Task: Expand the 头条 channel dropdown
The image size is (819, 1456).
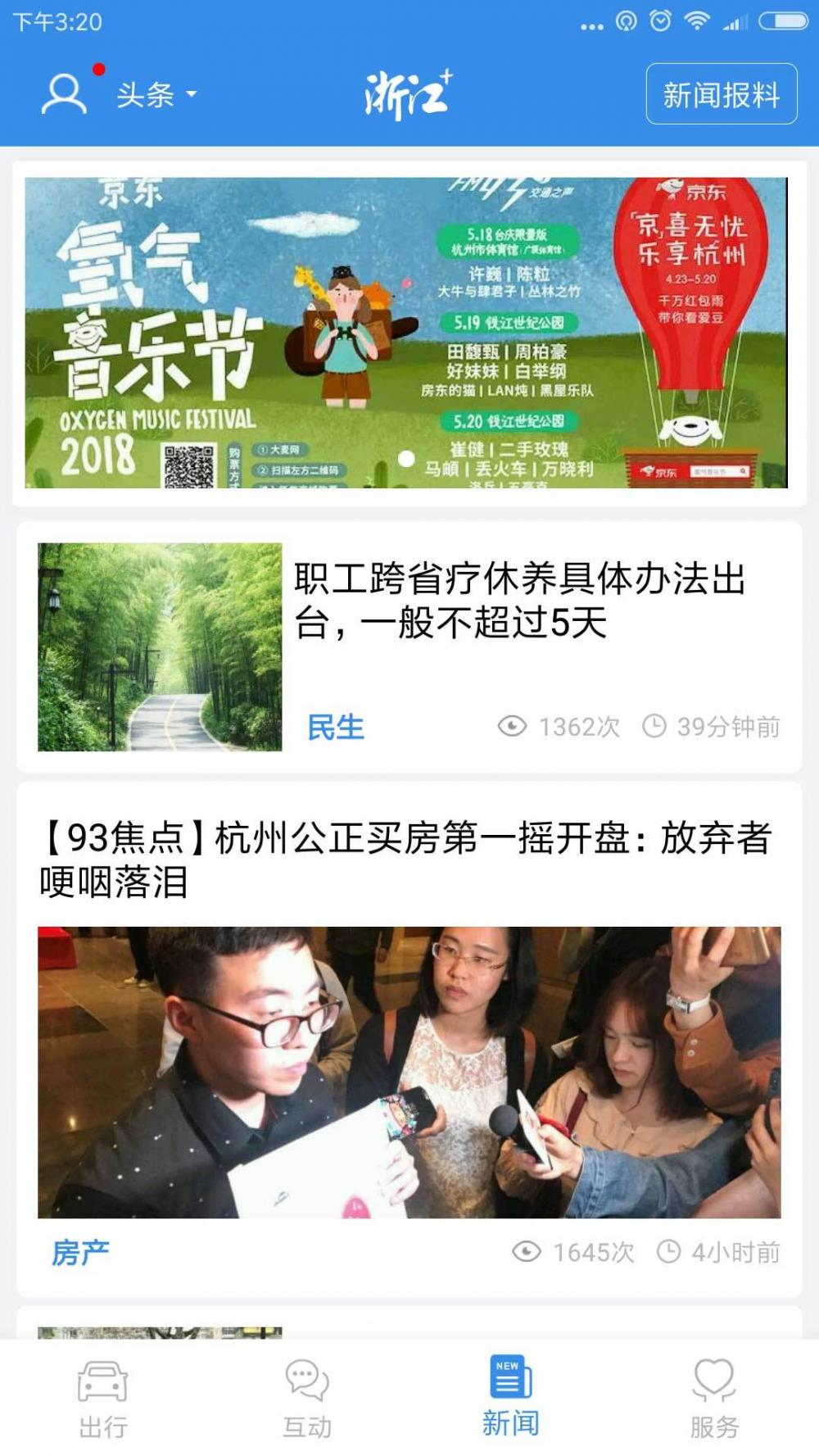Action: (157, 95)
